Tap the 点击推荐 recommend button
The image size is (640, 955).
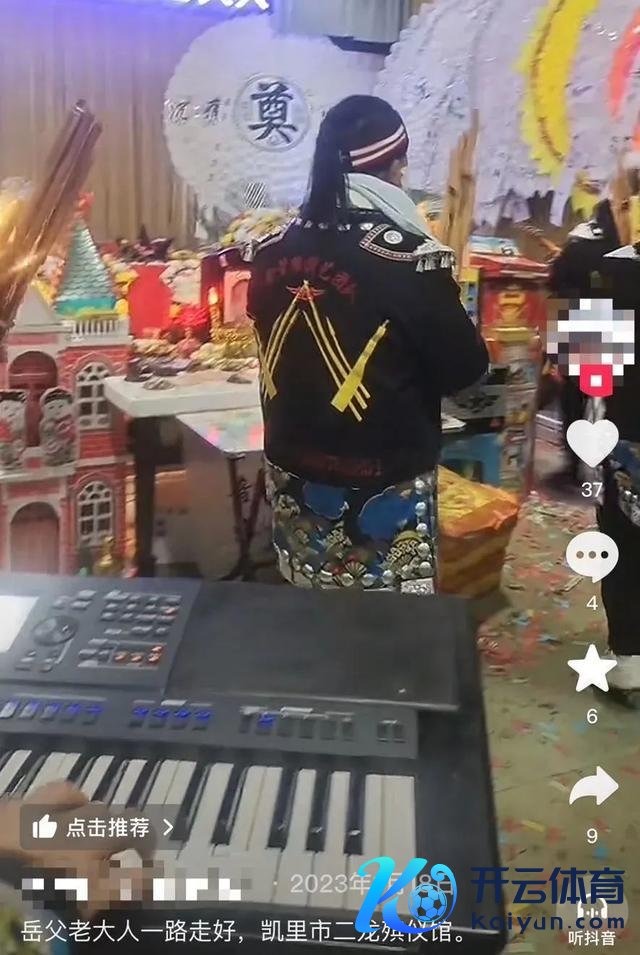coord(103,827)
